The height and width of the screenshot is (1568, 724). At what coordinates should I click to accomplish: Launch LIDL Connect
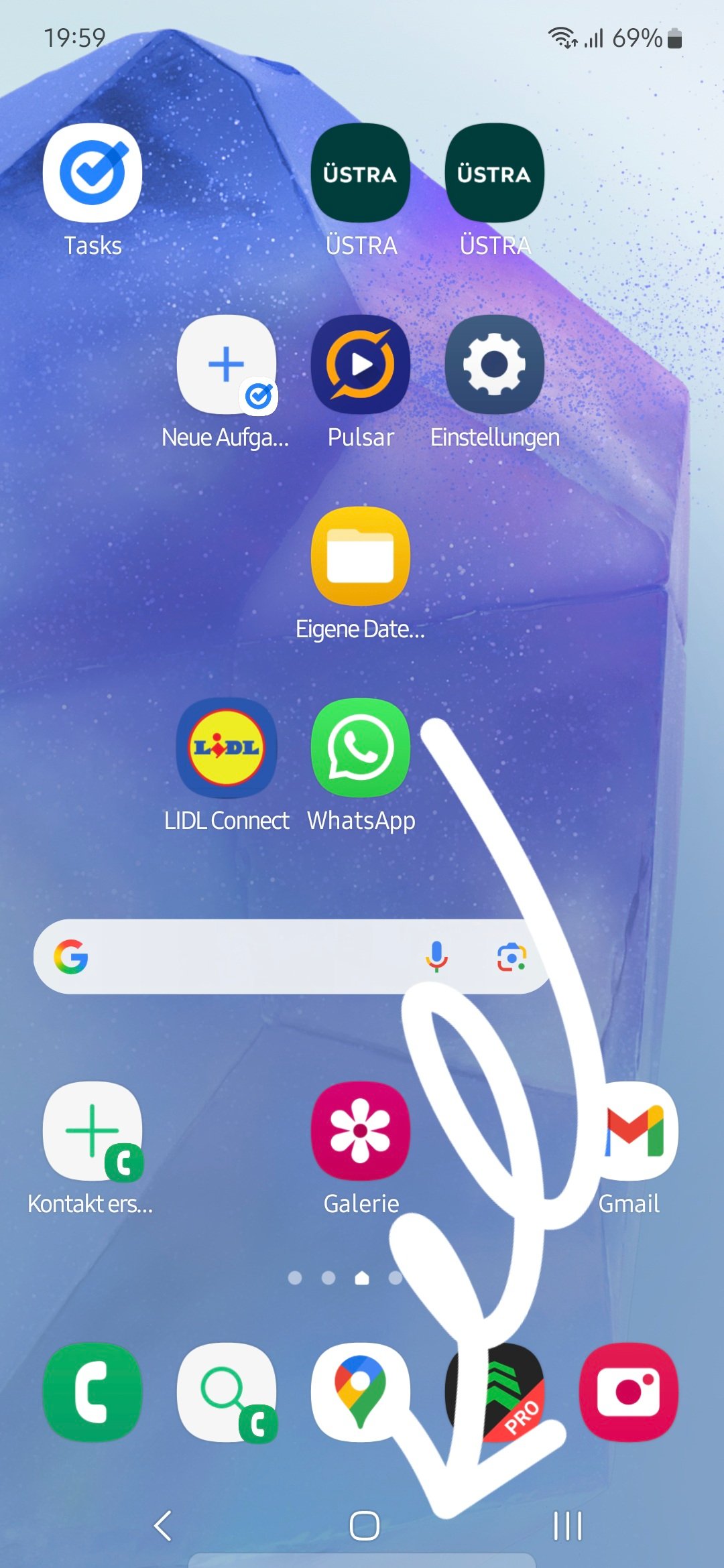pyautogui.click(x=227, y=748)
